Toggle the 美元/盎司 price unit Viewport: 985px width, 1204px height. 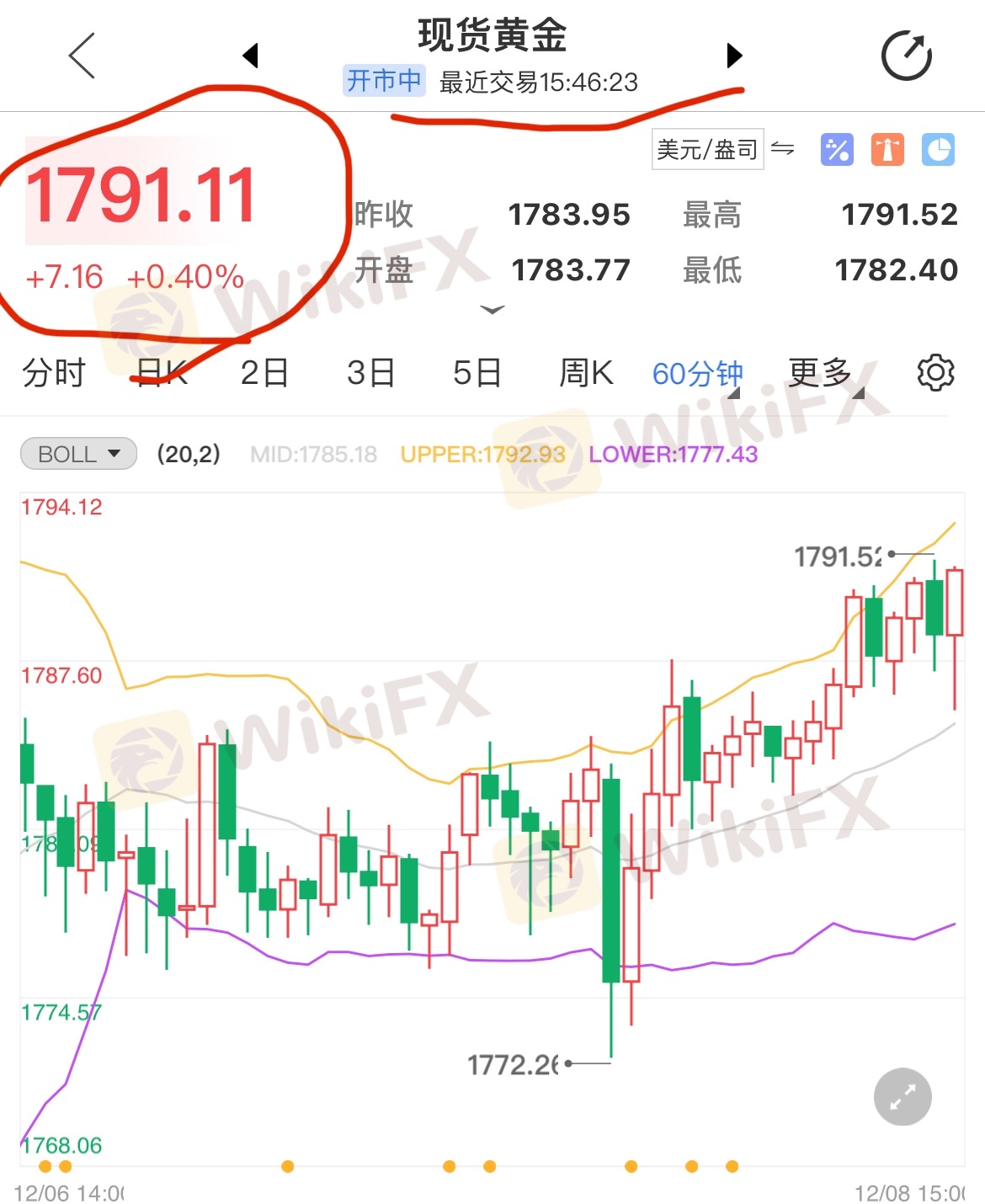(723, 150)
